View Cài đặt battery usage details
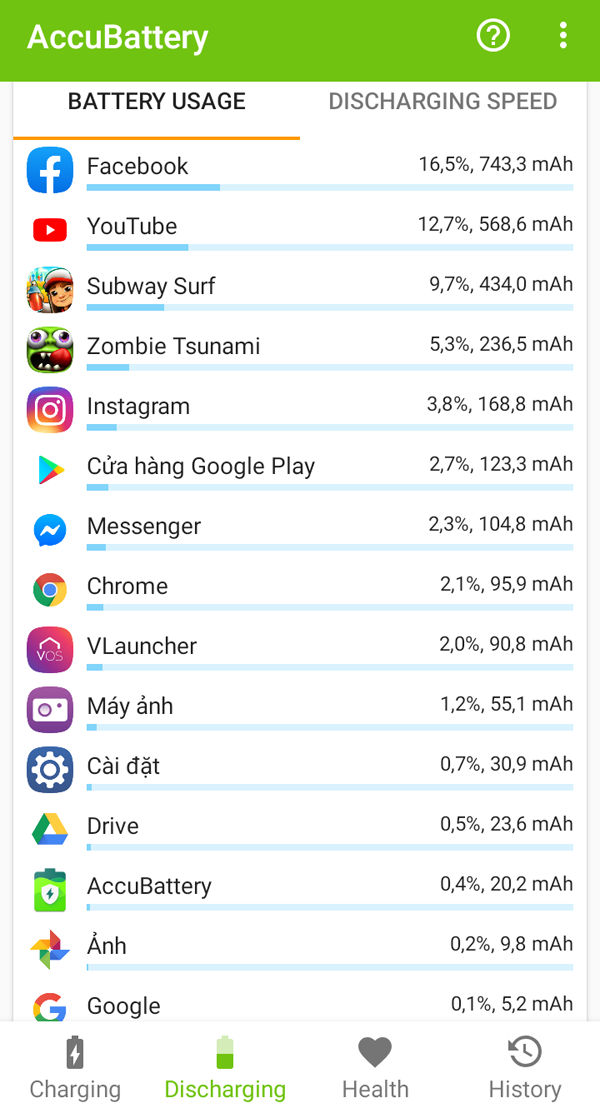Viewport: 600px width, 1113px height. [x=300, y=770]
